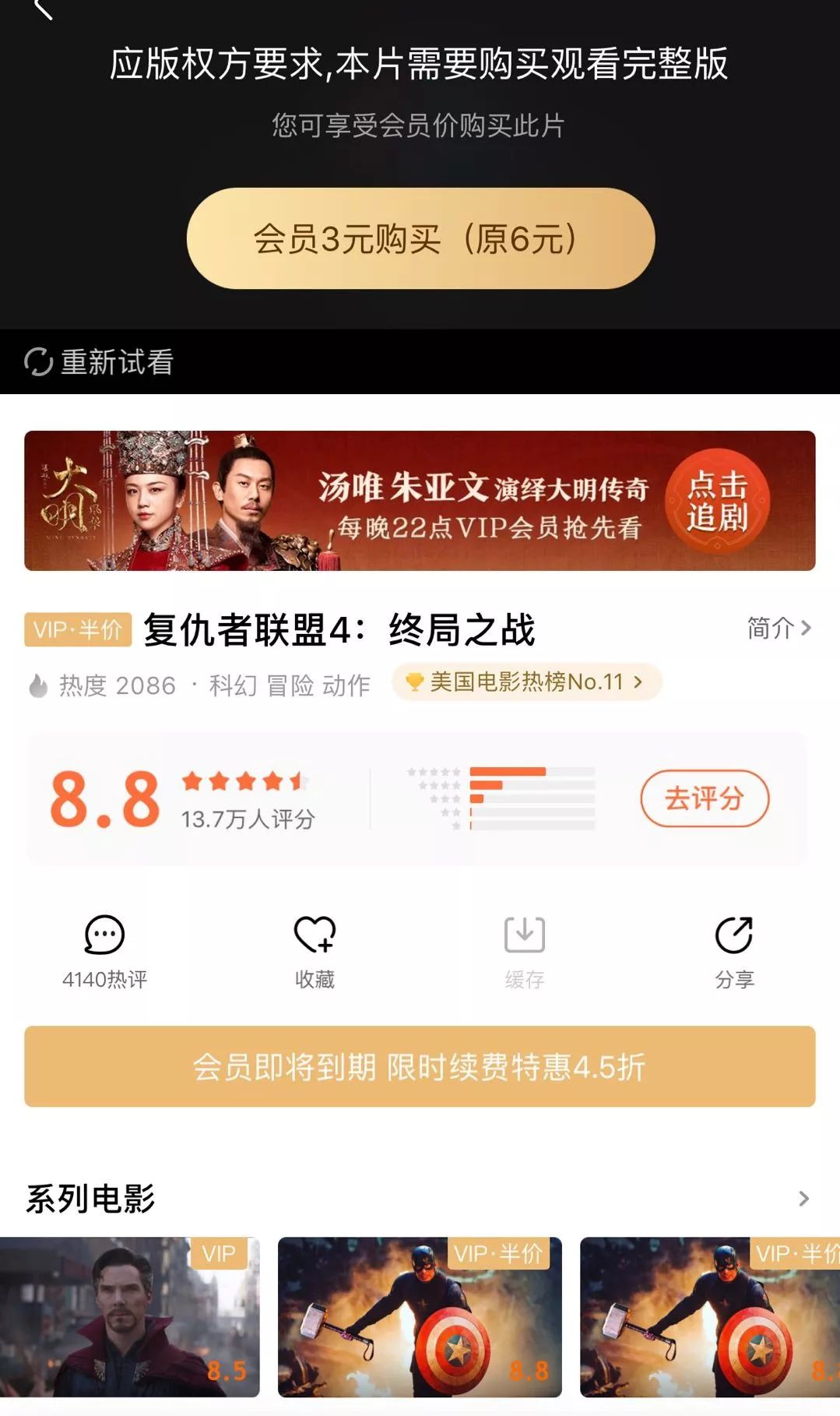Tap the 会员3元购买 purchase button
Screen dimensions: 840x1416
click(x=419, y=240)
